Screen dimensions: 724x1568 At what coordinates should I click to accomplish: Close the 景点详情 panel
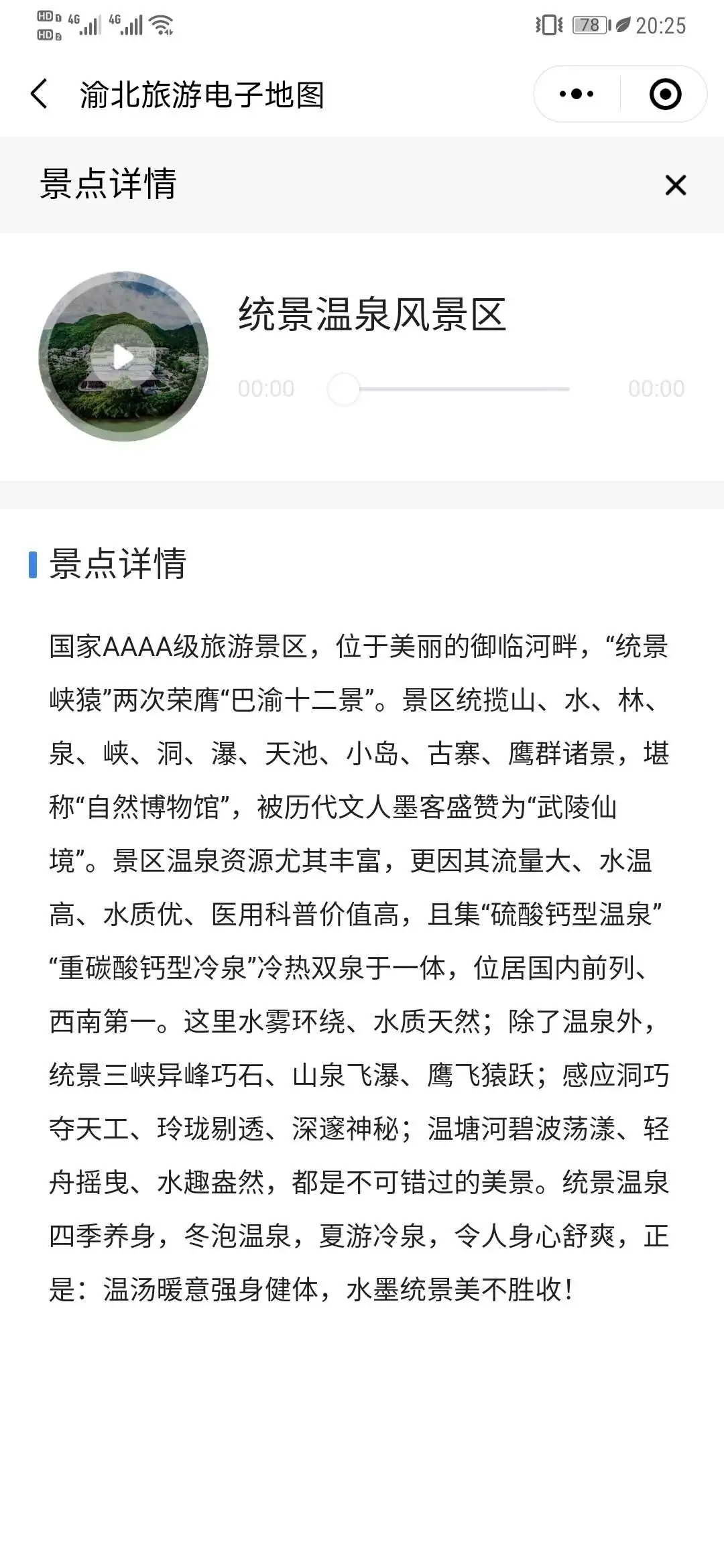[x=675, y=185]
